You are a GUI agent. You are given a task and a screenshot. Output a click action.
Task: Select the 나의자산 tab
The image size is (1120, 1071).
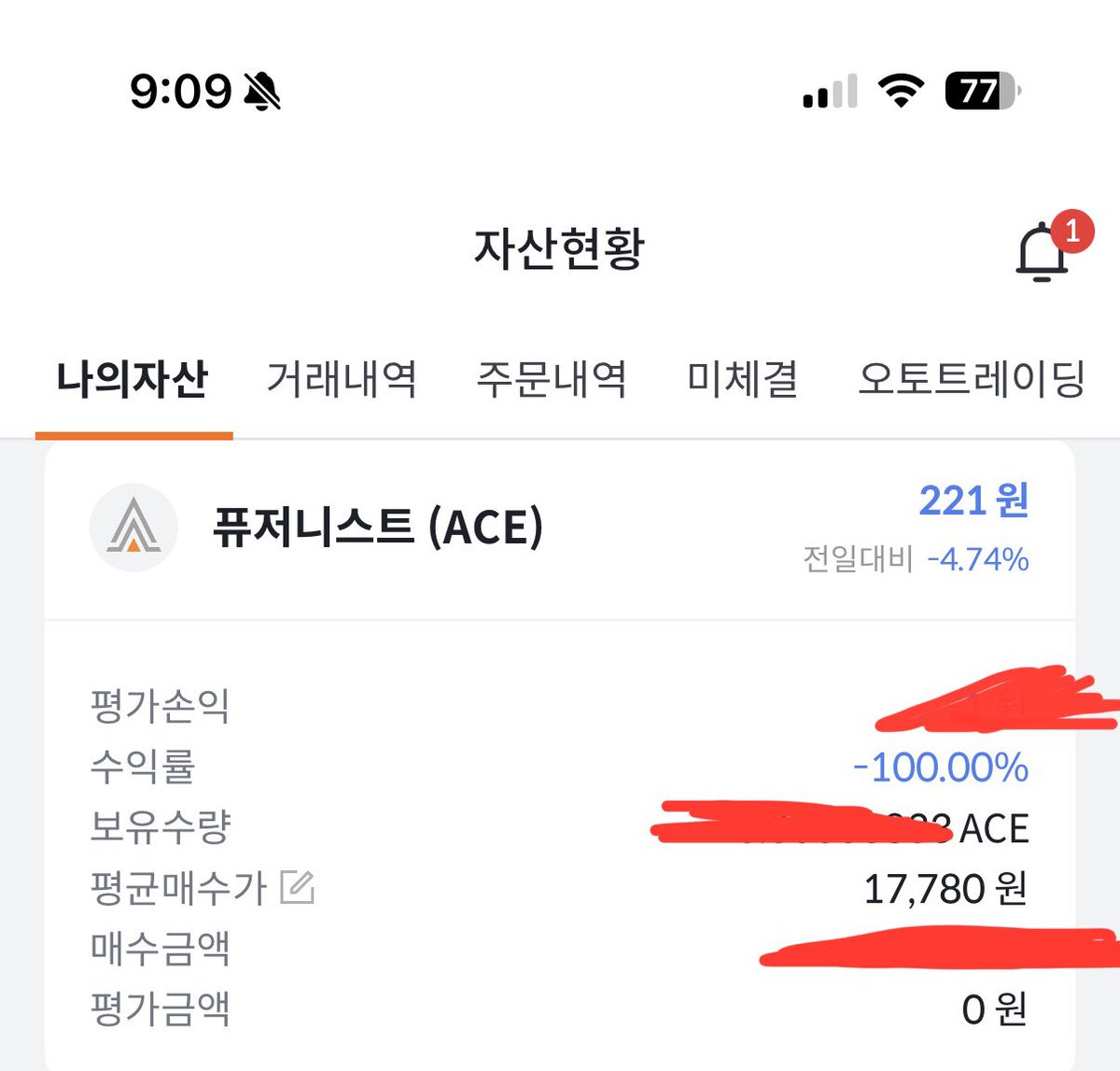click(x=133, y=380)
